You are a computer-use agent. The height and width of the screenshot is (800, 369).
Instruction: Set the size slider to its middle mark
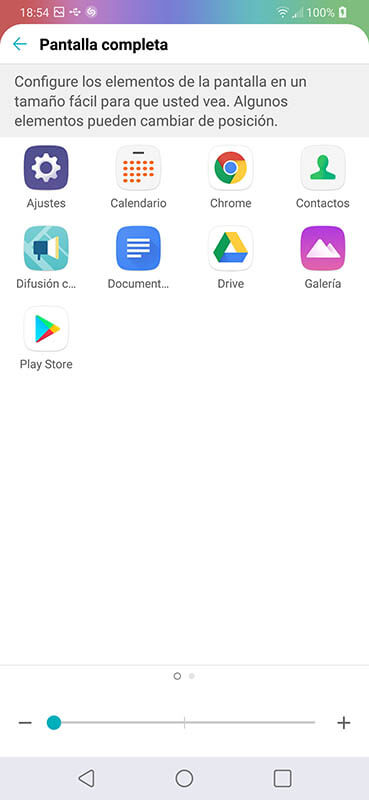tap(184, 723)
